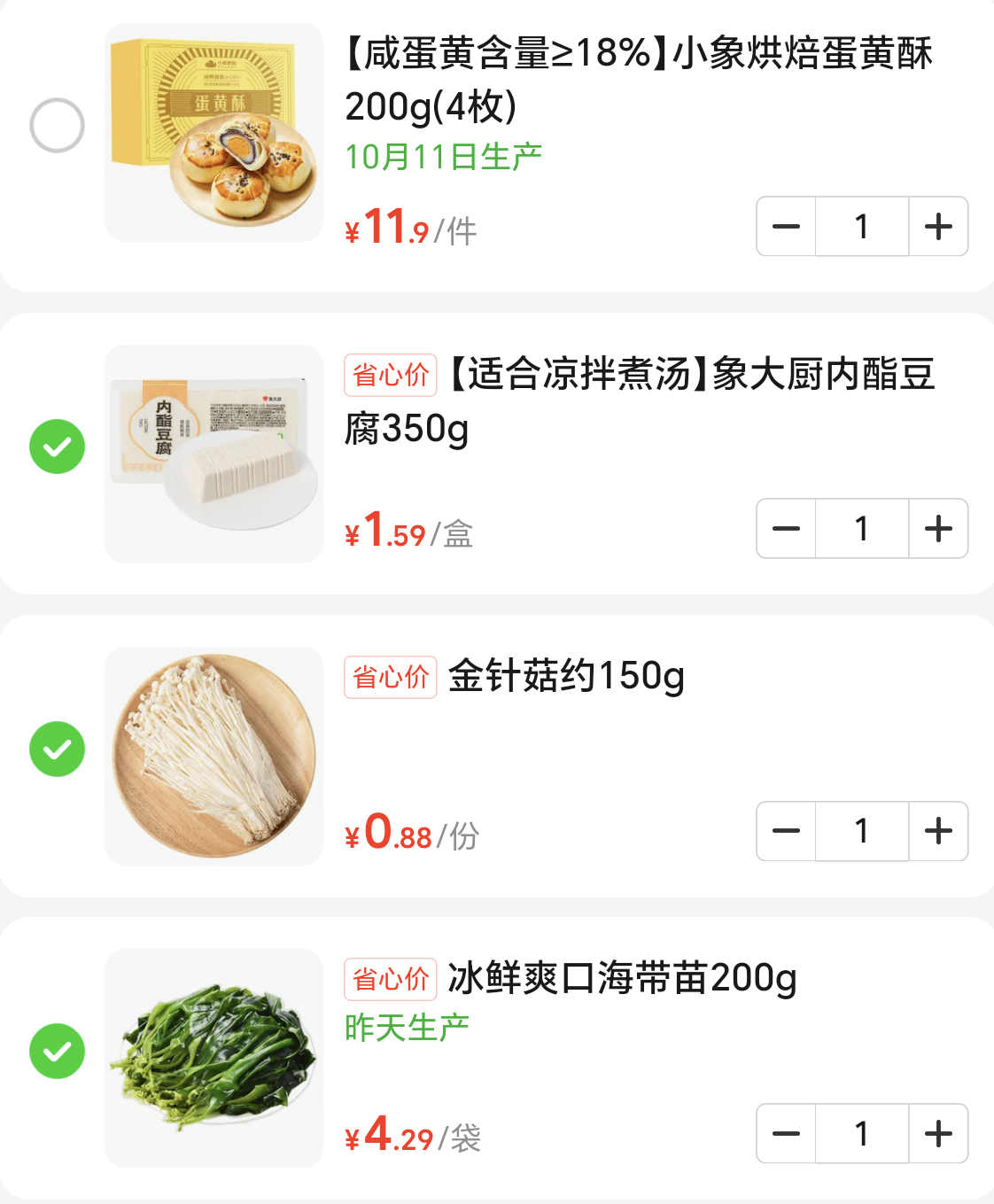Reduce quantity of 冰鲜爽口海带苗200g
The image size is (994, 1204).
(786, 1133)
